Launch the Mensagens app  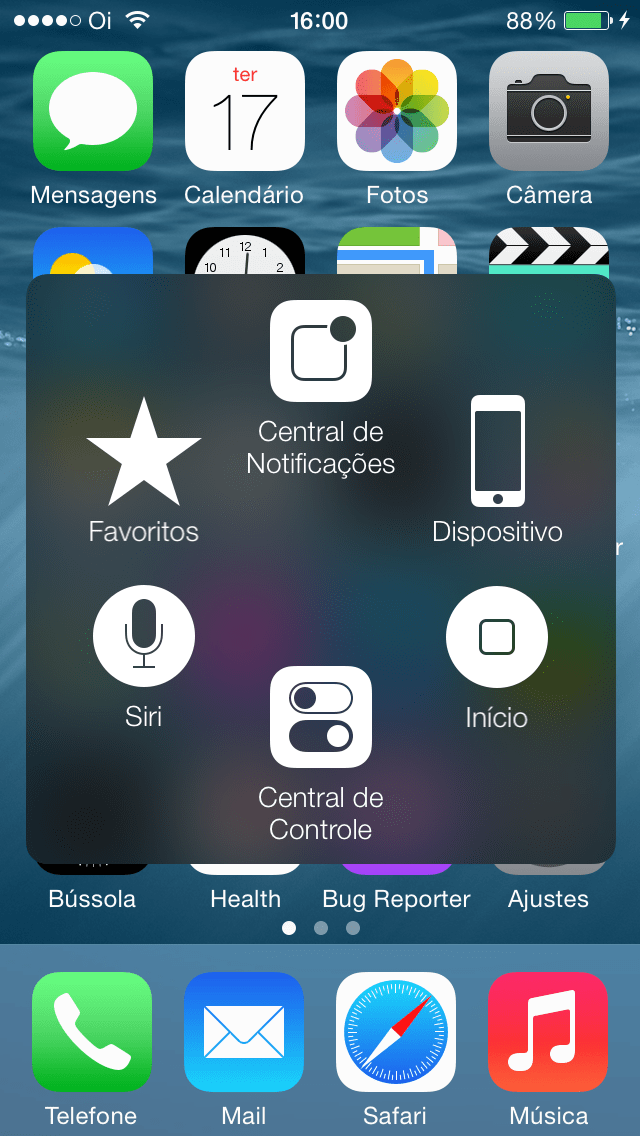93,111
